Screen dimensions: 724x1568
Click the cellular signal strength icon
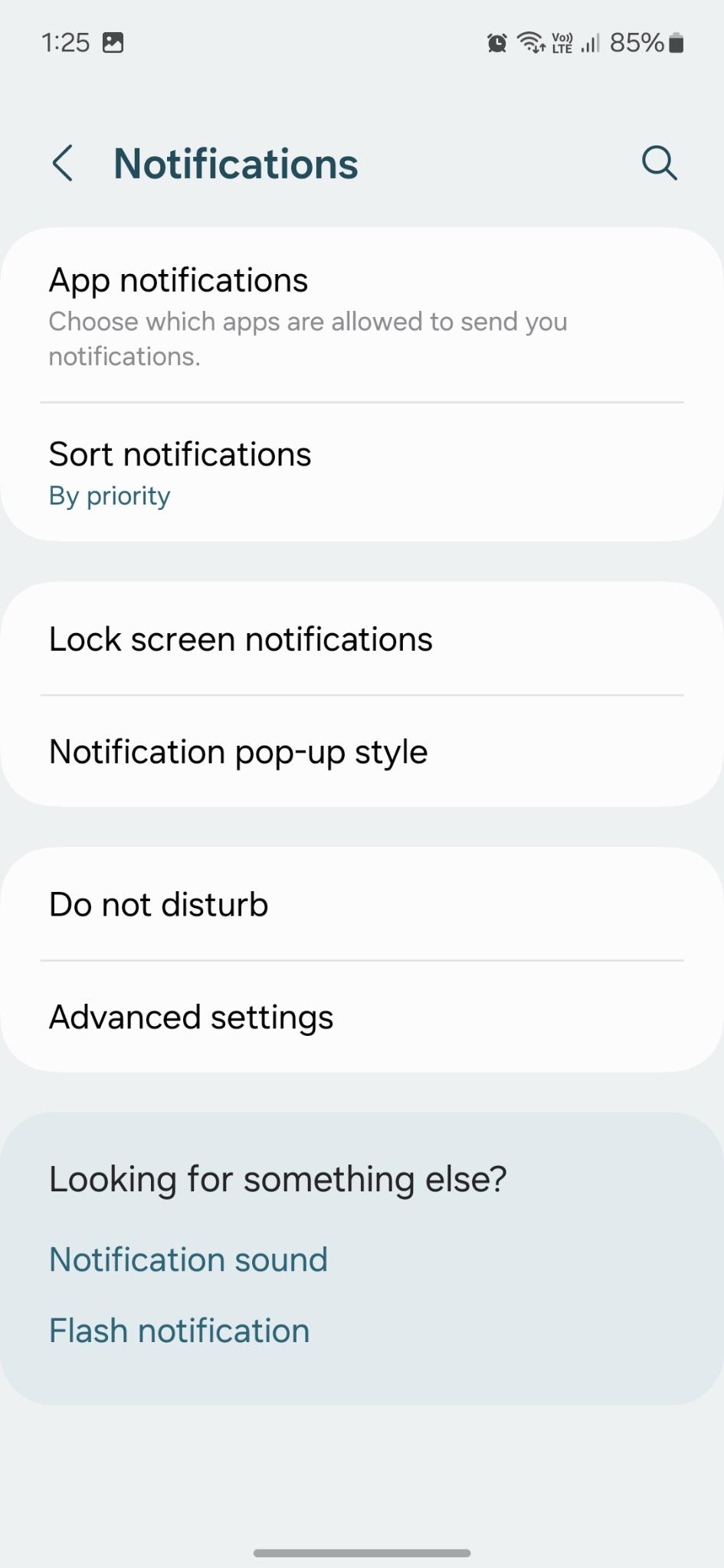588,43
